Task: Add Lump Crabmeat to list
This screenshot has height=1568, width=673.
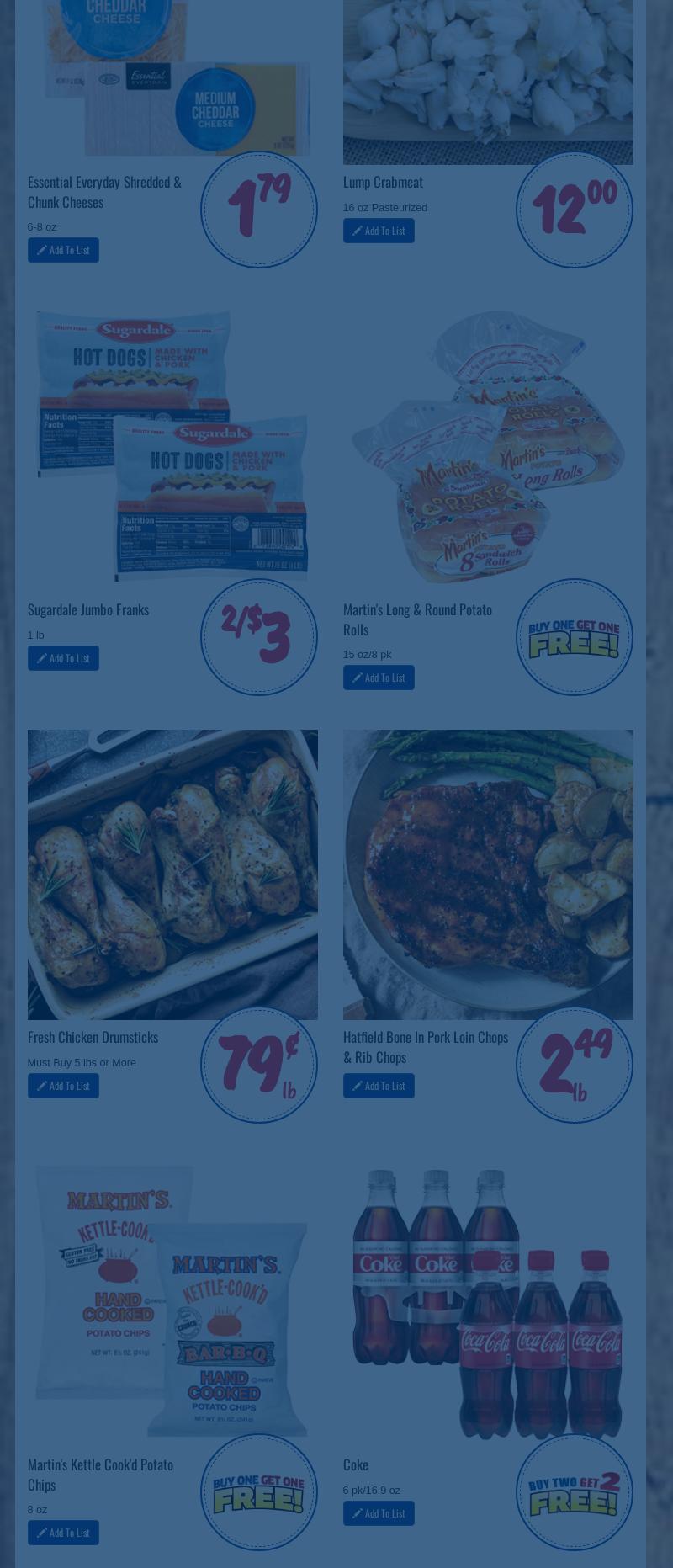Action: tap(379, 231)
